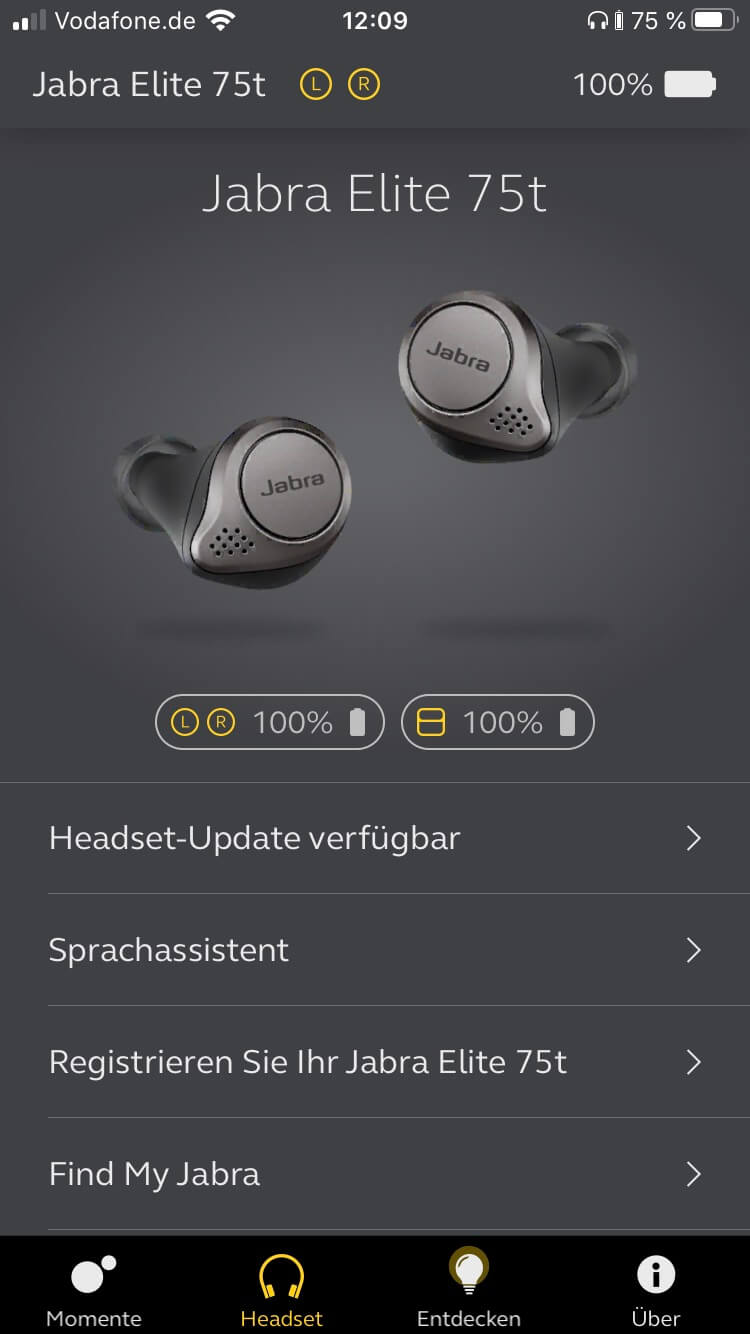Switch to the Momente tab

(94, 1288)
